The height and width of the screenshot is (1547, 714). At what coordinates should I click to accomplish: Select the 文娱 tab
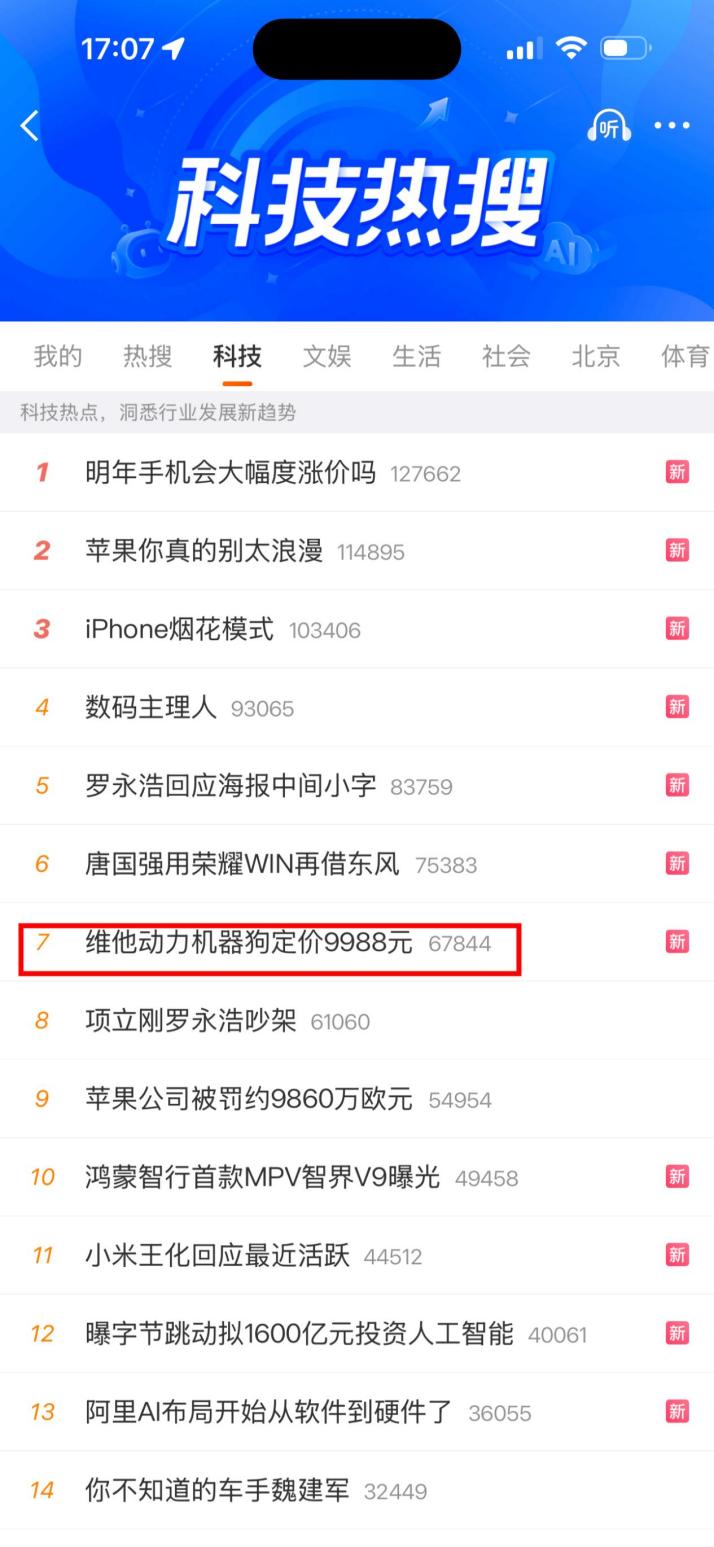tap(327, 356)
